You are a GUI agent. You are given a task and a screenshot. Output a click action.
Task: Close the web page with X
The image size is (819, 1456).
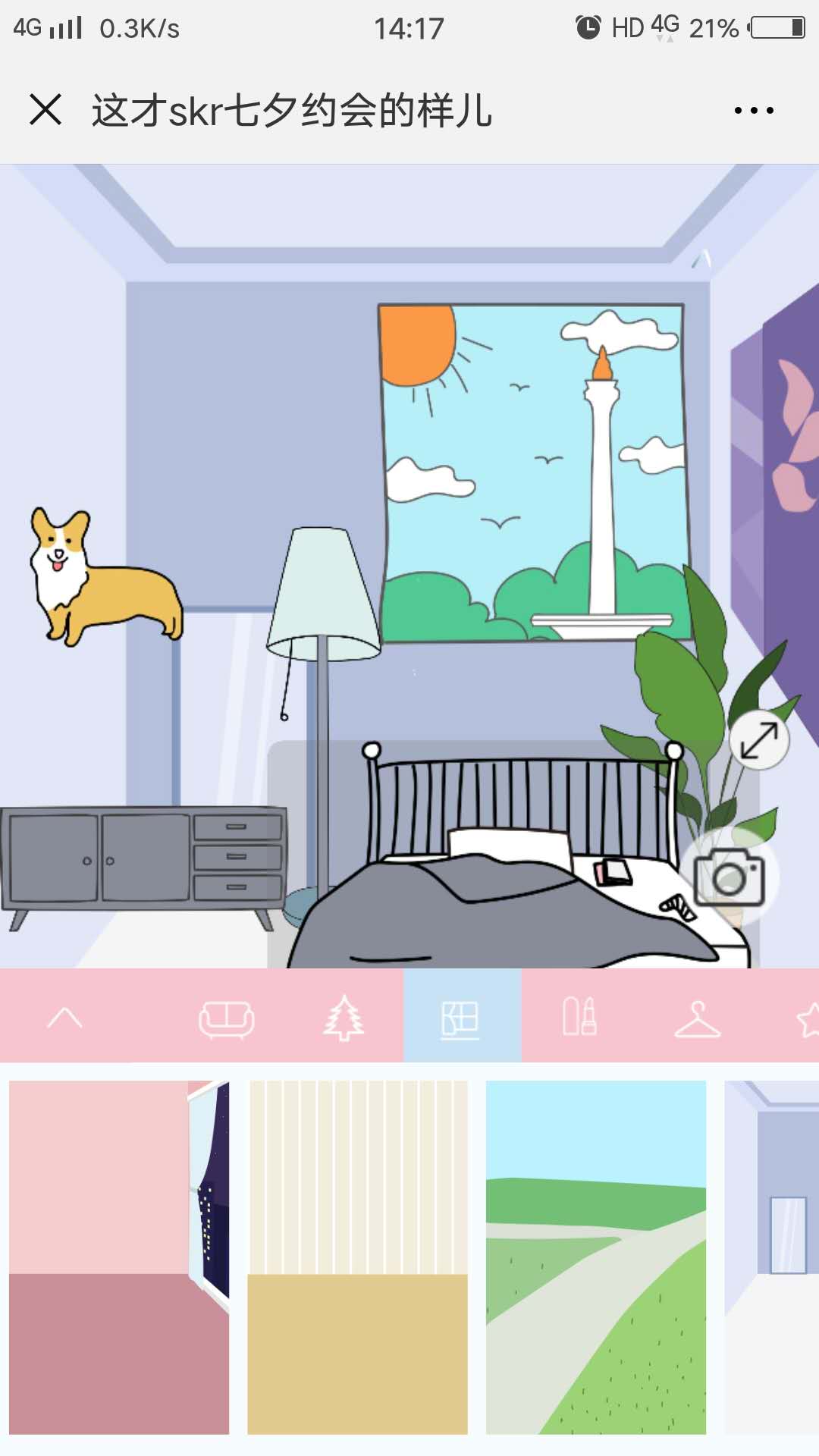point(45,109)
